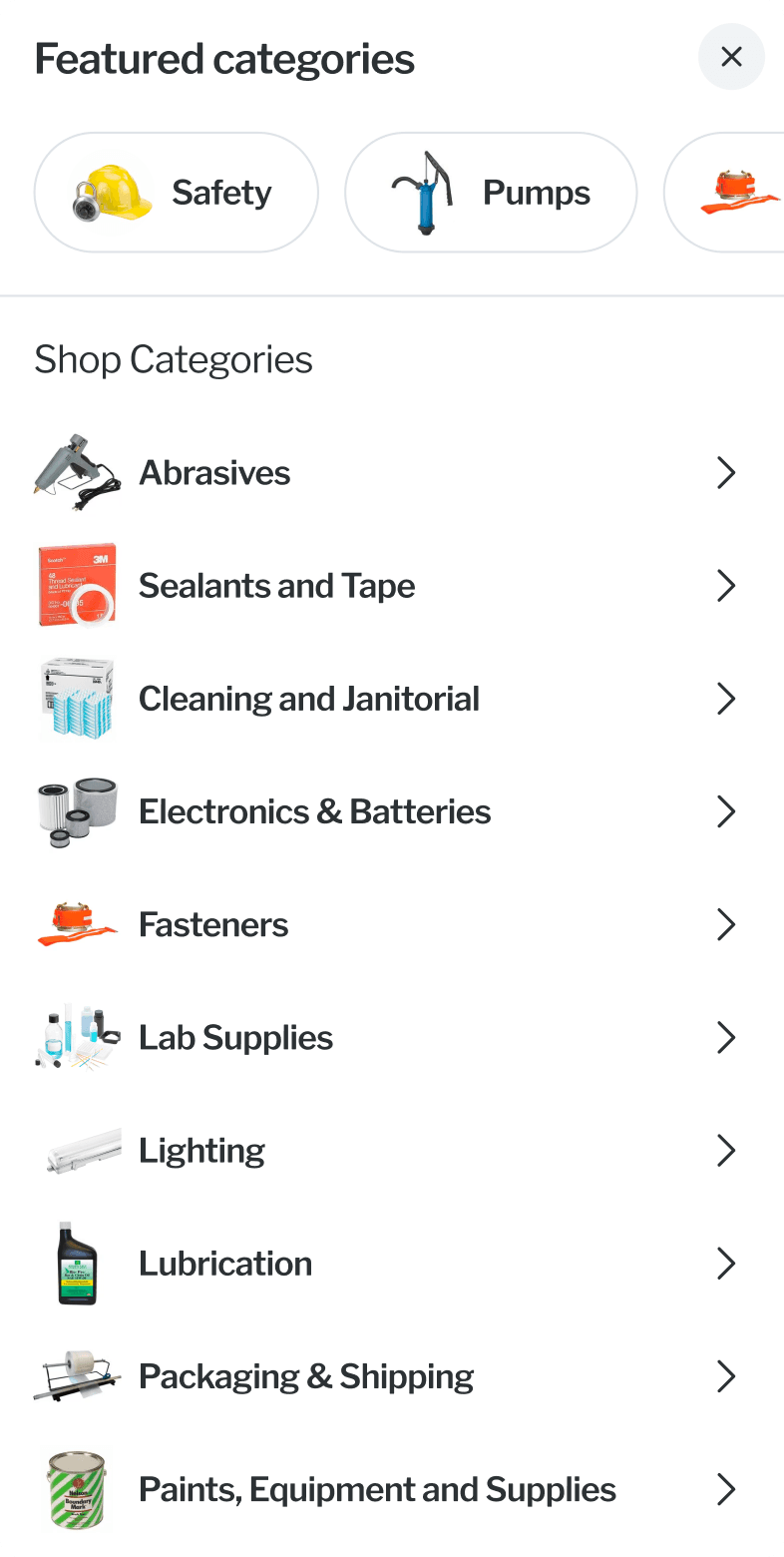
Task: Open the Lab Supplies category
Action: pyautogui.click(x=236, y=1037)
